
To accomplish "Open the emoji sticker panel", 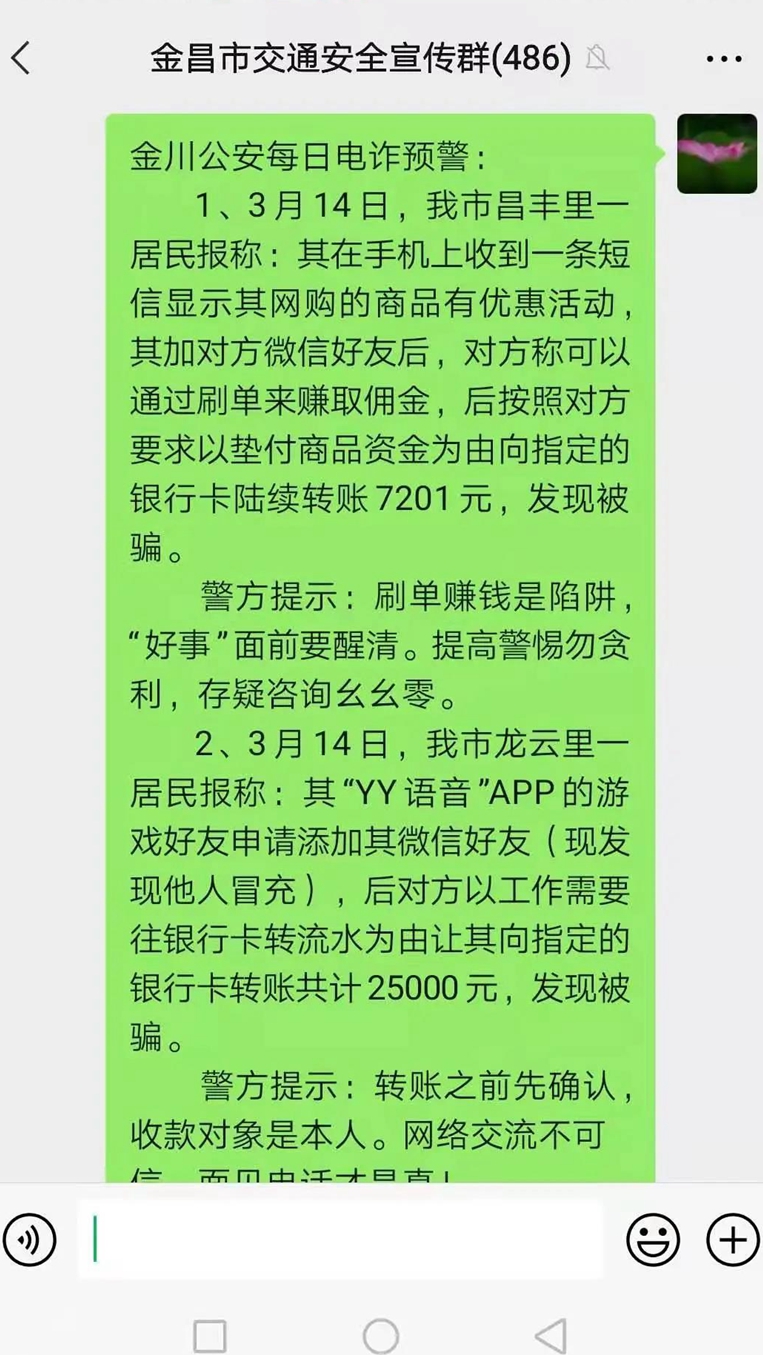I will pyautogui.click(x=653, y=1240).
